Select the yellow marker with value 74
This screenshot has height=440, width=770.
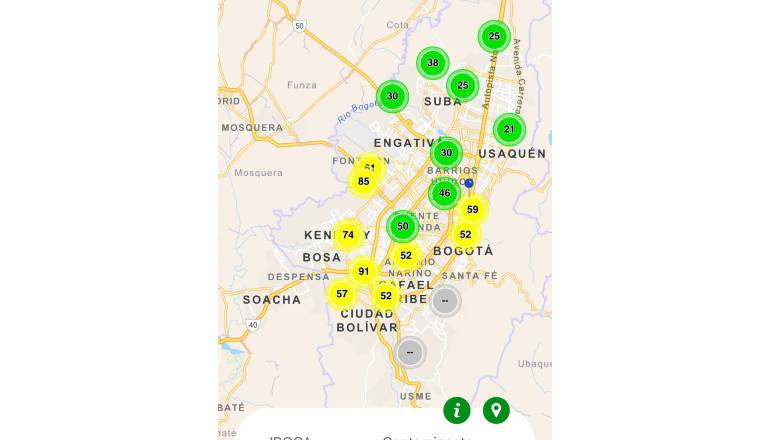[x=348, y=235]
